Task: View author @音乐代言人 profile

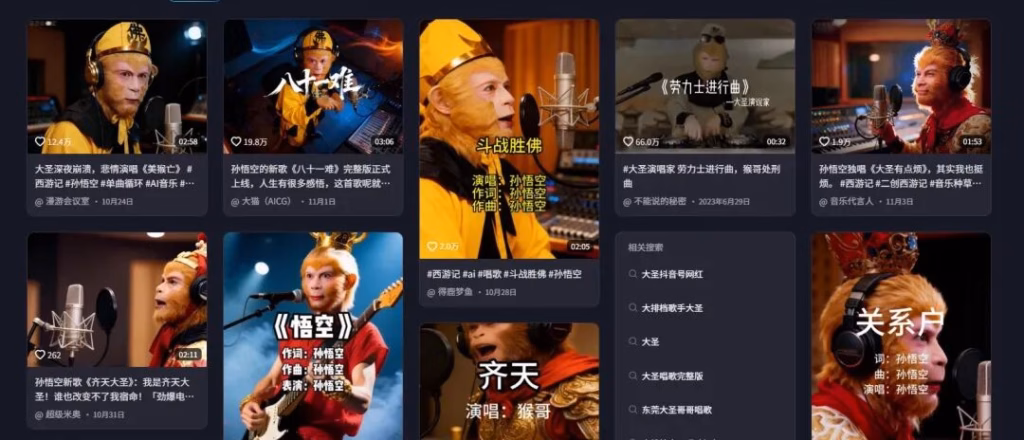Action: click(x=851, y=201)
